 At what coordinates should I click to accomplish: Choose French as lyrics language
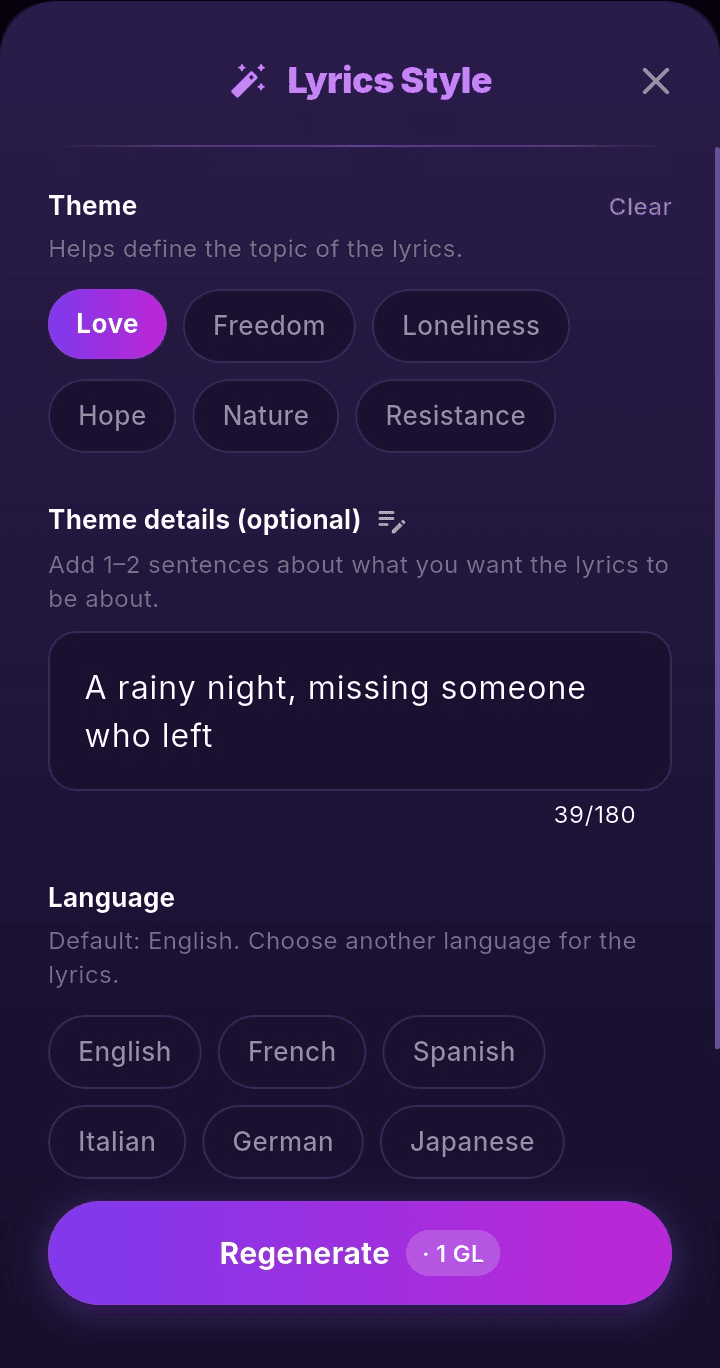point(292,1052)
